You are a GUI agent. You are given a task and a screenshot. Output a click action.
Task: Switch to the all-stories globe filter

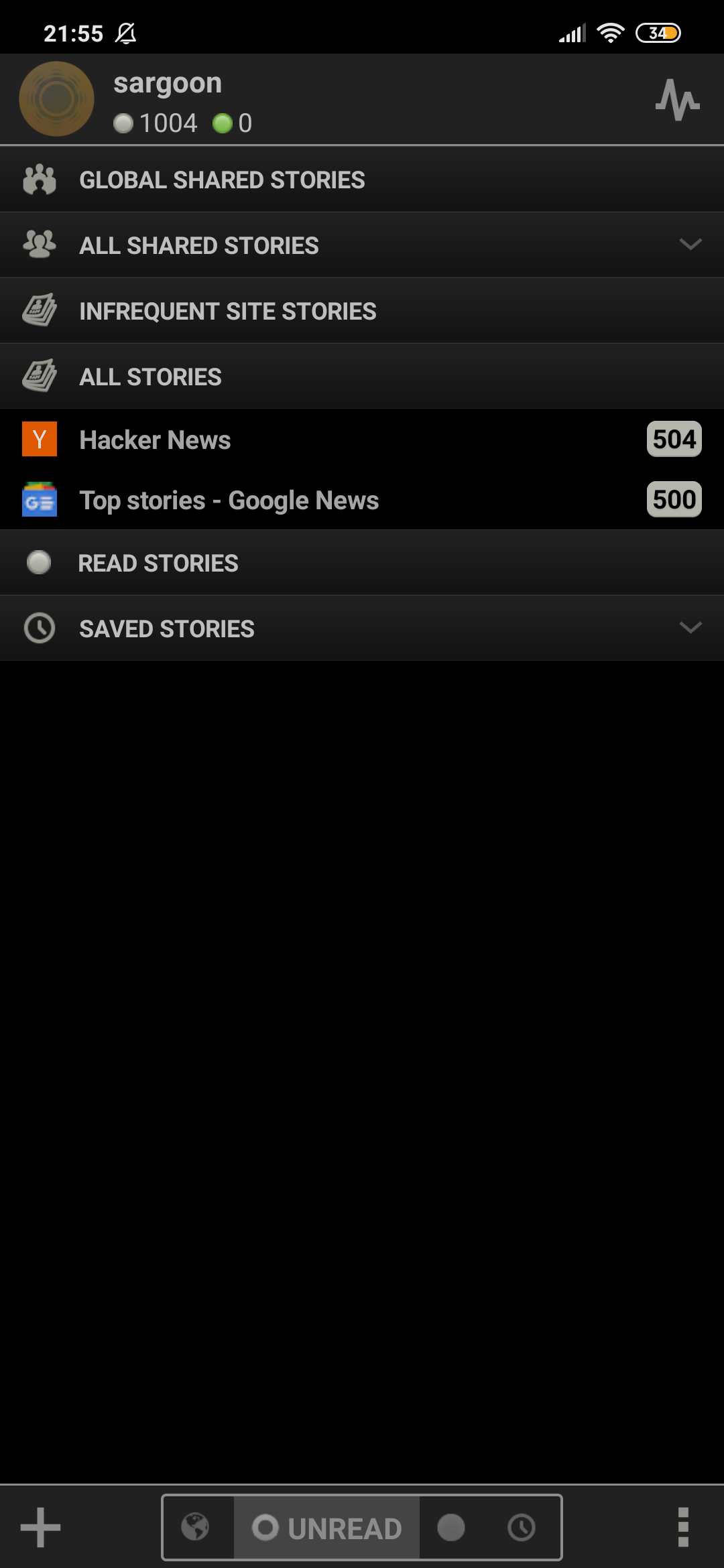click(196, 1528)
